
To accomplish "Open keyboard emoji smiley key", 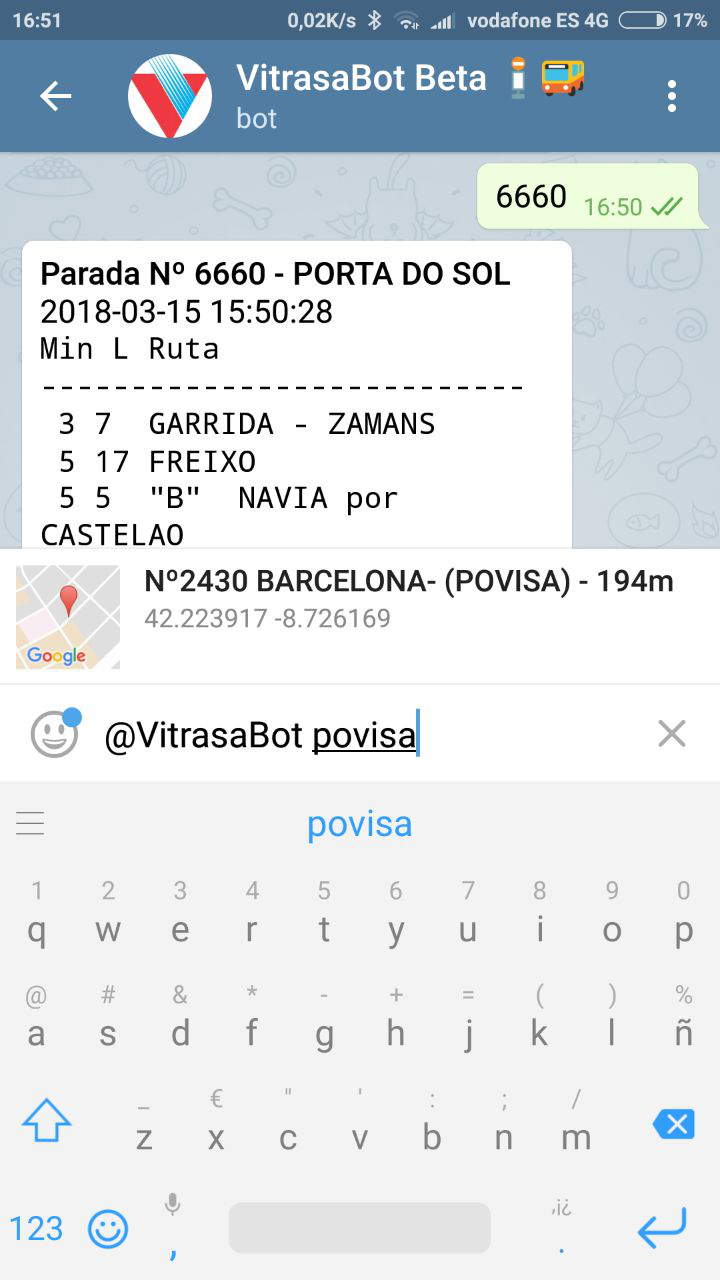I will [x=108, y=1228].
